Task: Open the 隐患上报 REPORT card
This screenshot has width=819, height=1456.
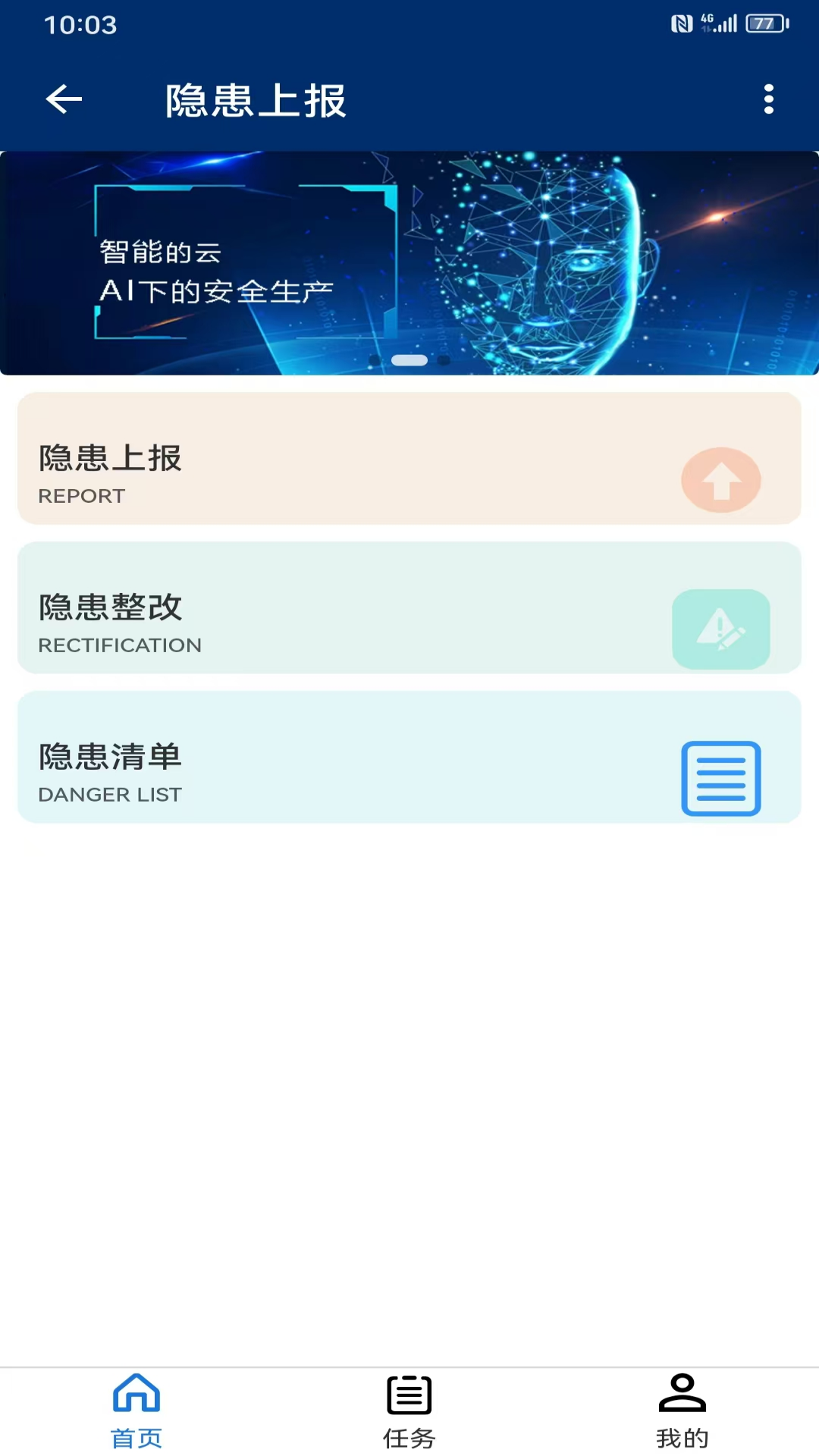Action: (409, 458)
